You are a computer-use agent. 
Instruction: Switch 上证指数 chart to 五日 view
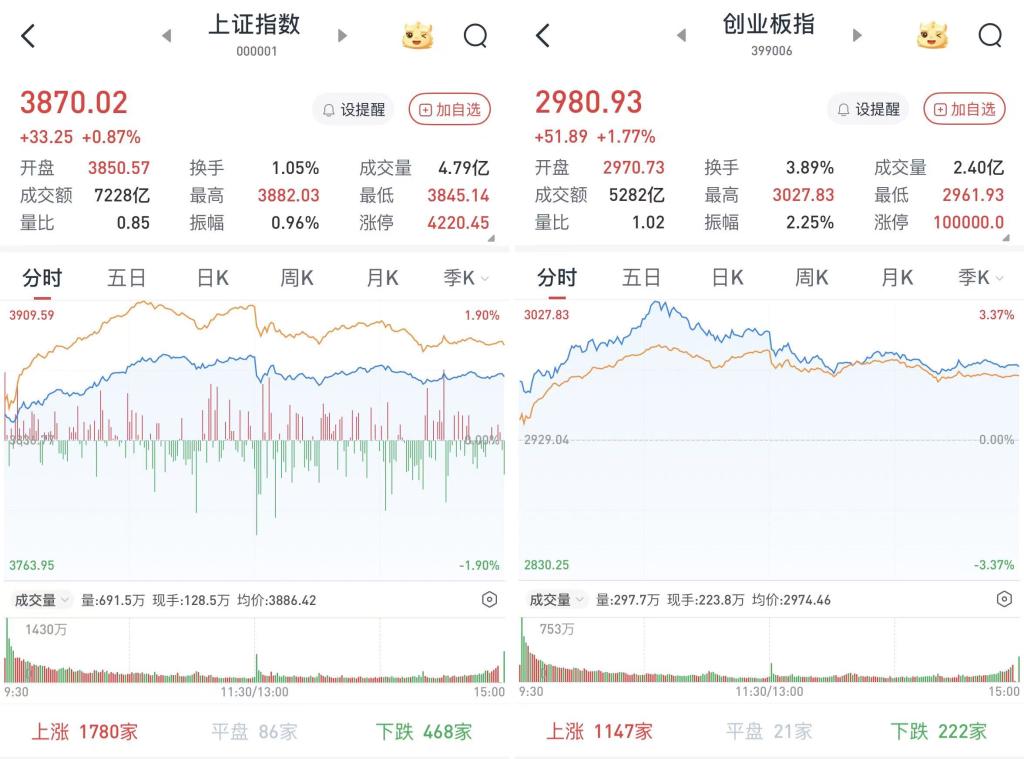126,277
